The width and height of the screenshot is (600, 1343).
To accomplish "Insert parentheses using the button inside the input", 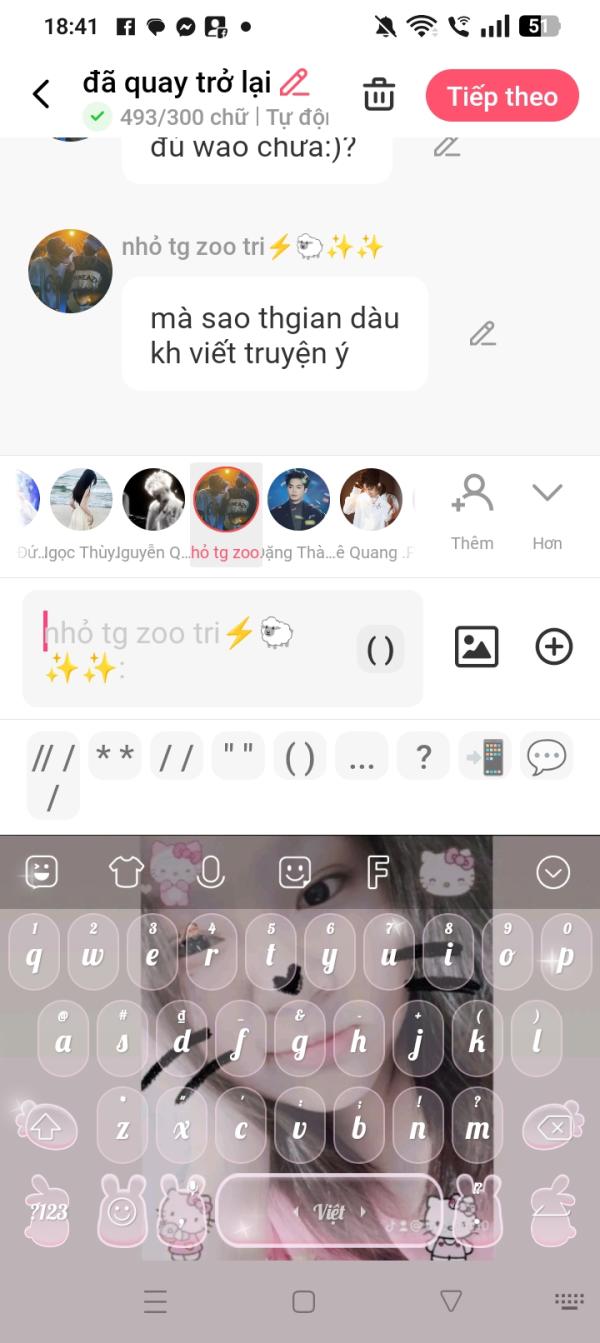I will point(380,650).
